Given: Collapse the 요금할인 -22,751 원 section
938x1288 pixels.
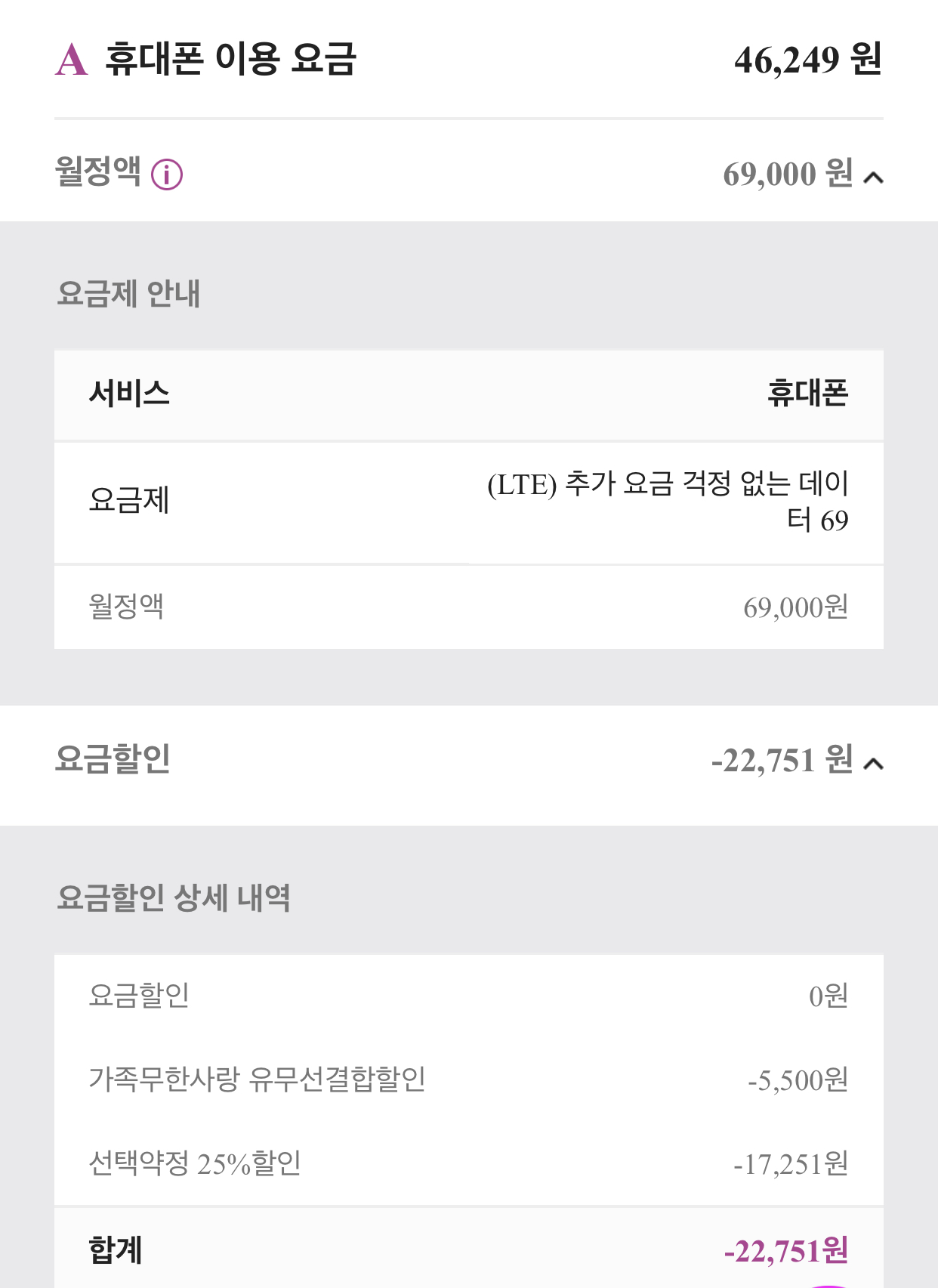Looking at the screenshot, I should [873, 764].
